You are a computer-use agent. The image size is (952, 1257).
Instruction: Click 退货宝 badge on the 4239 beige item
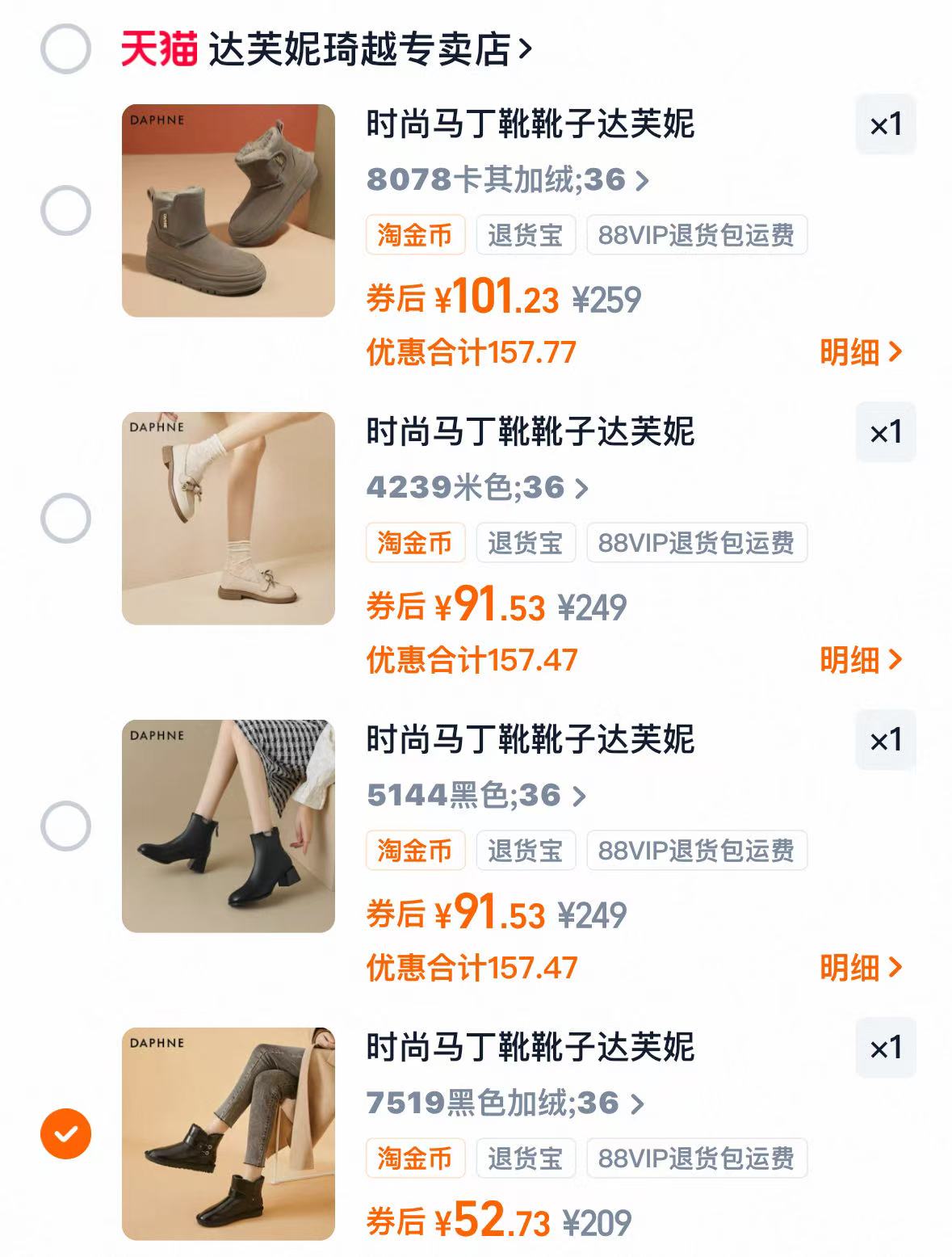(526, 542)
